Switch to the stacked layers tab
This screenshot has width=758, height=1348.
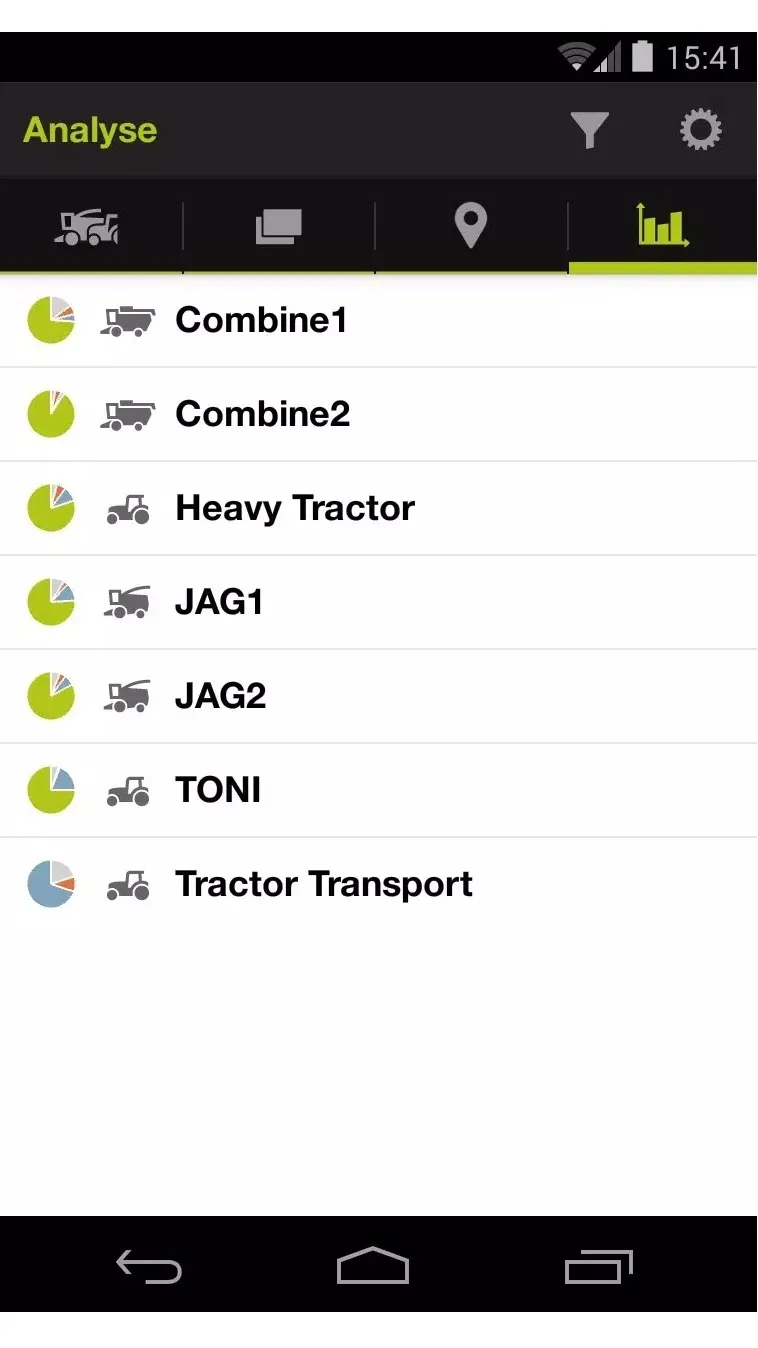pos(279,226)
